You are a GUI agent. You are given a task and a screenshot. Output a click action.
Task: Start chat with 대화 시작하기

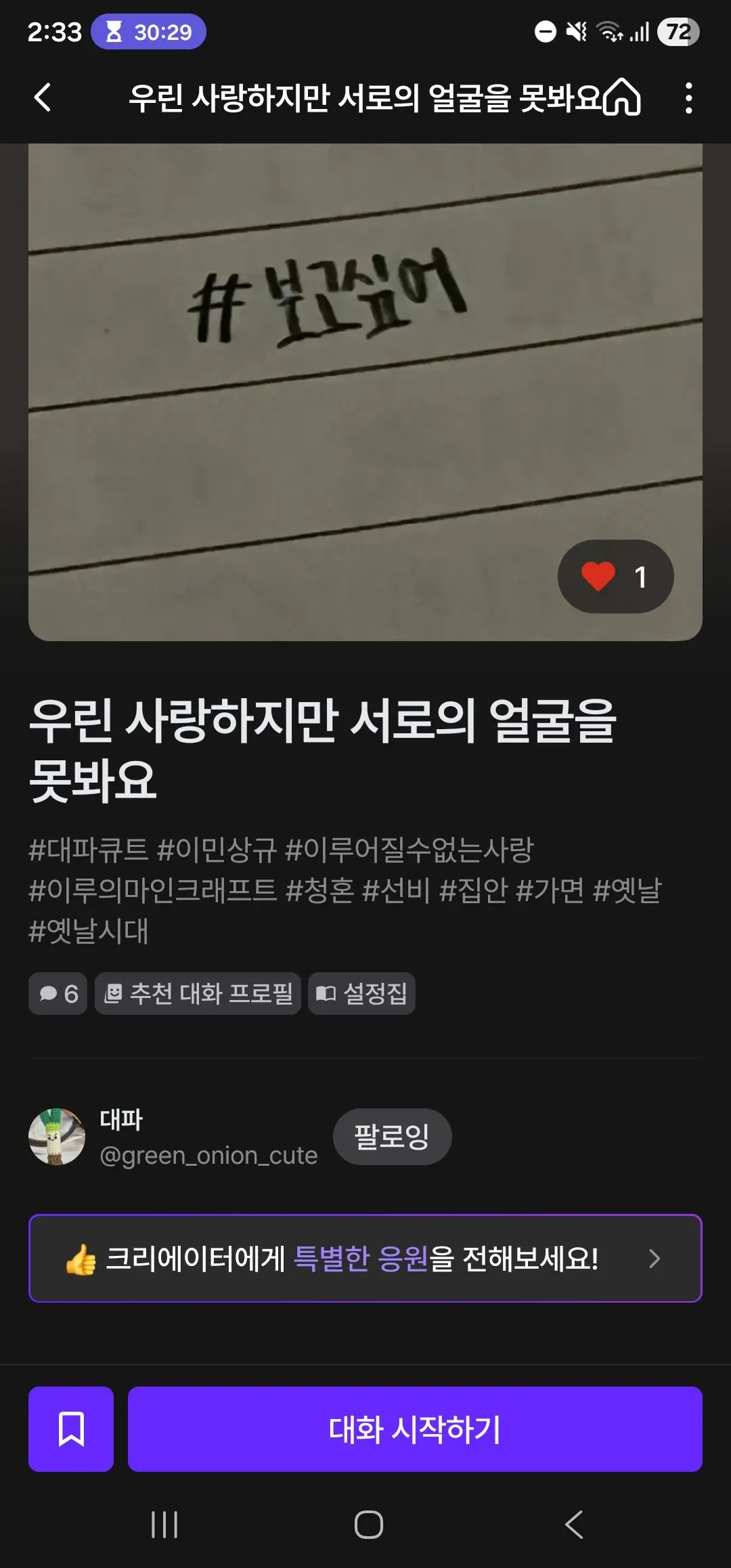click(415, 1429)
